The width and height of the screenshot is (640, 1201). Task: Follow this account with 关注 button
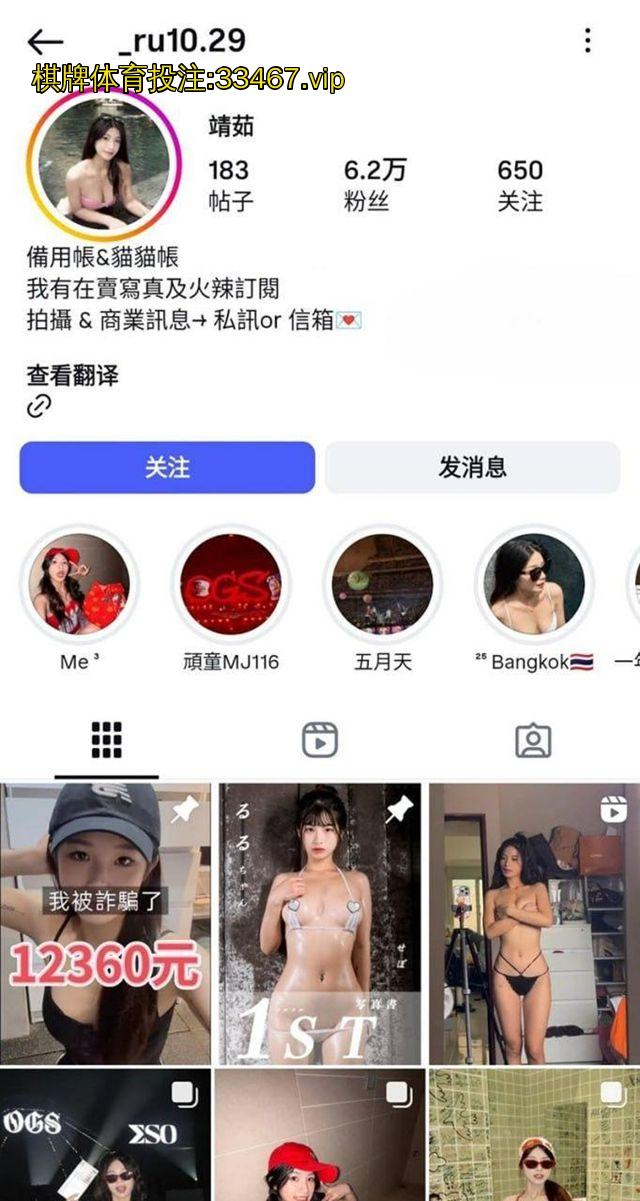(167, 467)
